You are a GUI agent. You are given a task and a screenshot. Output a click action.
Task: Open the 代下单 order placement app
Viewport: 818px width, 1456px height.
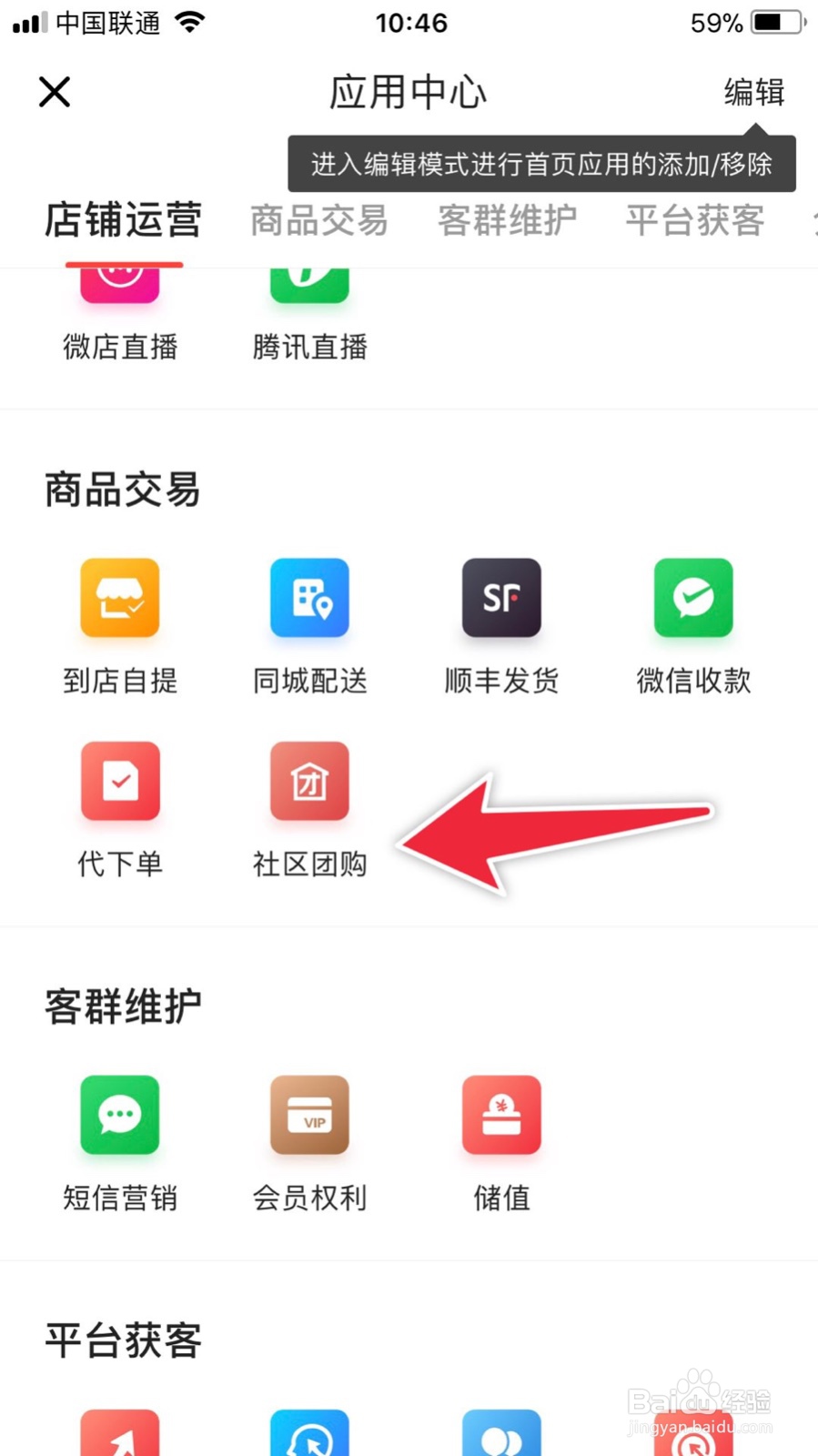[119, 781]
